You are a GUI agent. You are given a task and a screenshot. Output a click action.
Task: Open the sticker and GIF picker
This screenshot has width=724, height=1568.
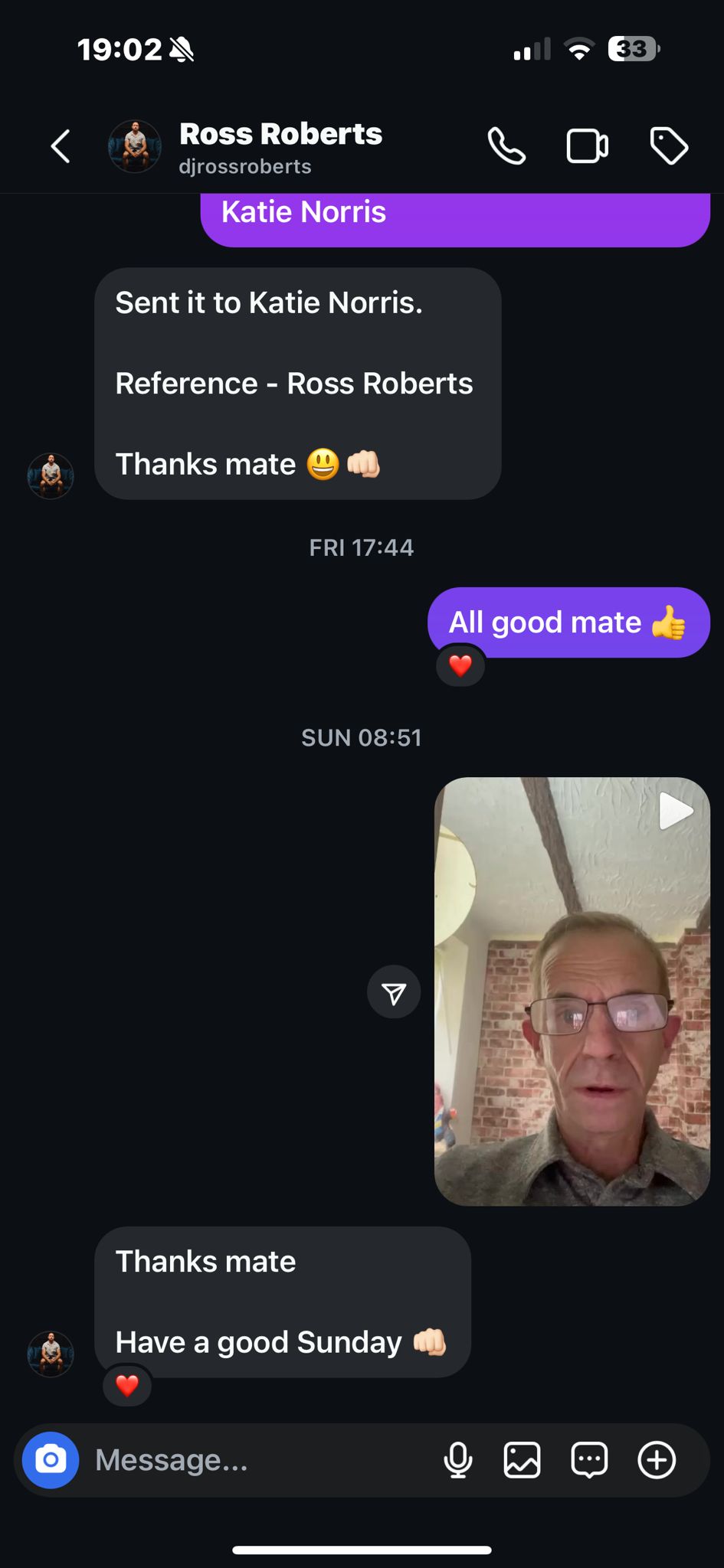coord(589,1460)
